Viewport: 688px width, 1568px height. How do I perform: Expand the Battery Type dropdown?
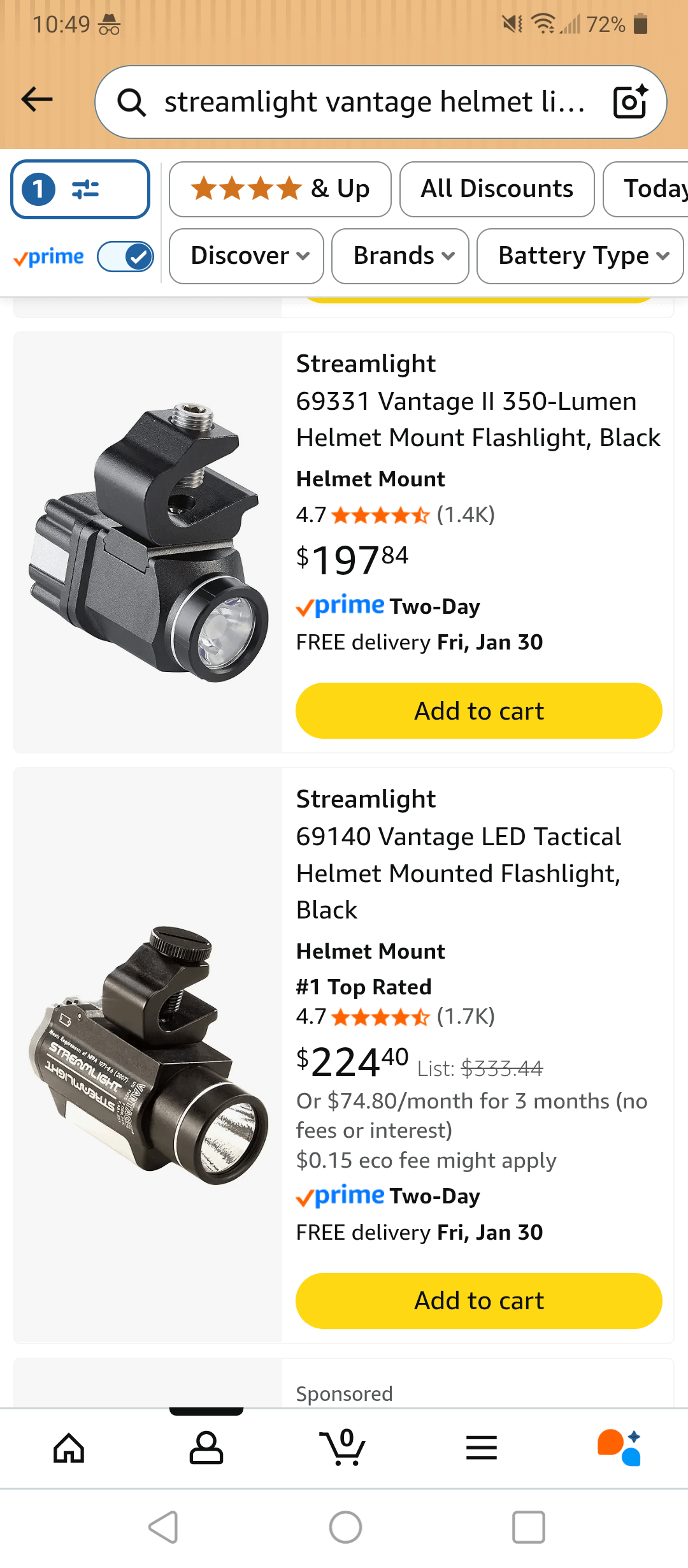(580, 256)
